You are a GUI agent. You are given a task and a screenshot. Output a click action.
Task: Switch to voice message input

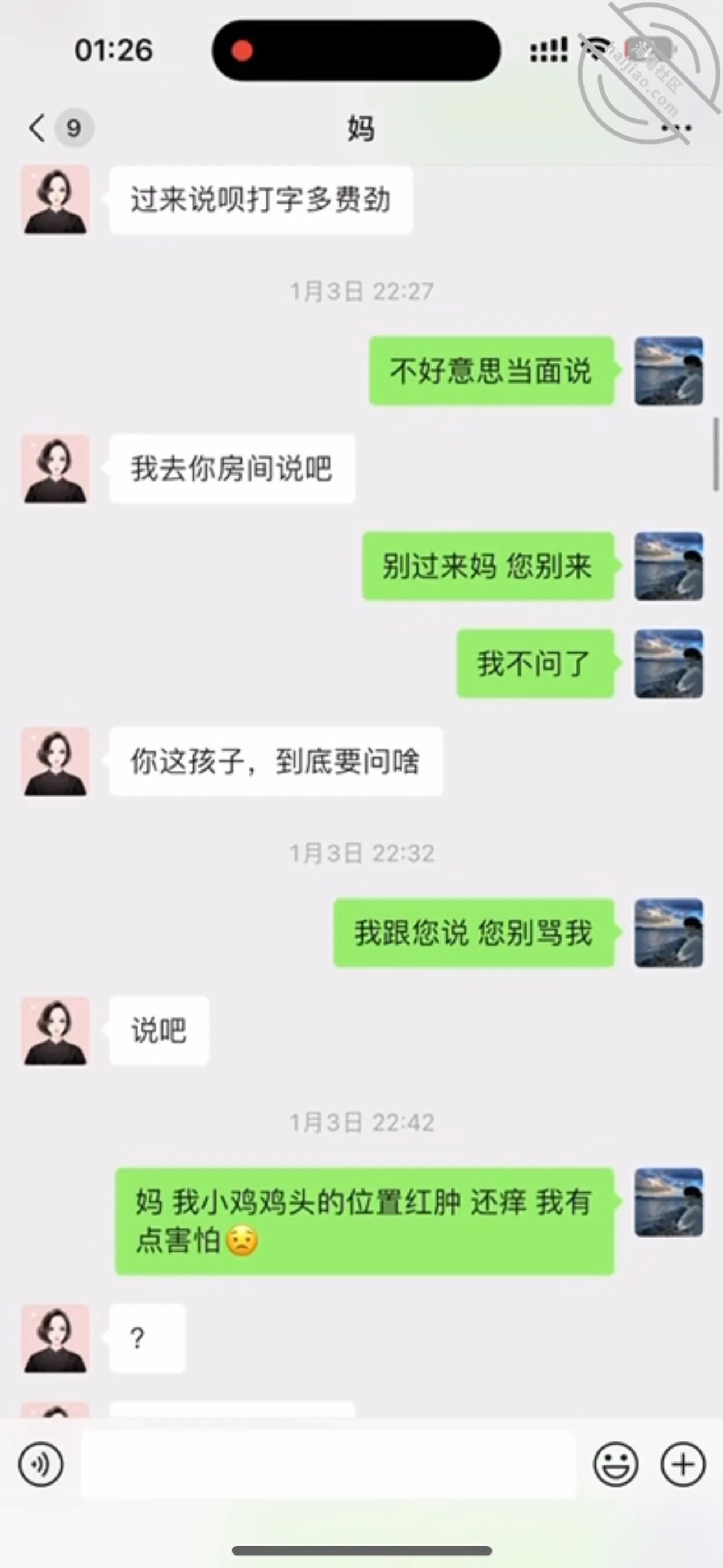pyautogui.click(x=41, y=1464)
